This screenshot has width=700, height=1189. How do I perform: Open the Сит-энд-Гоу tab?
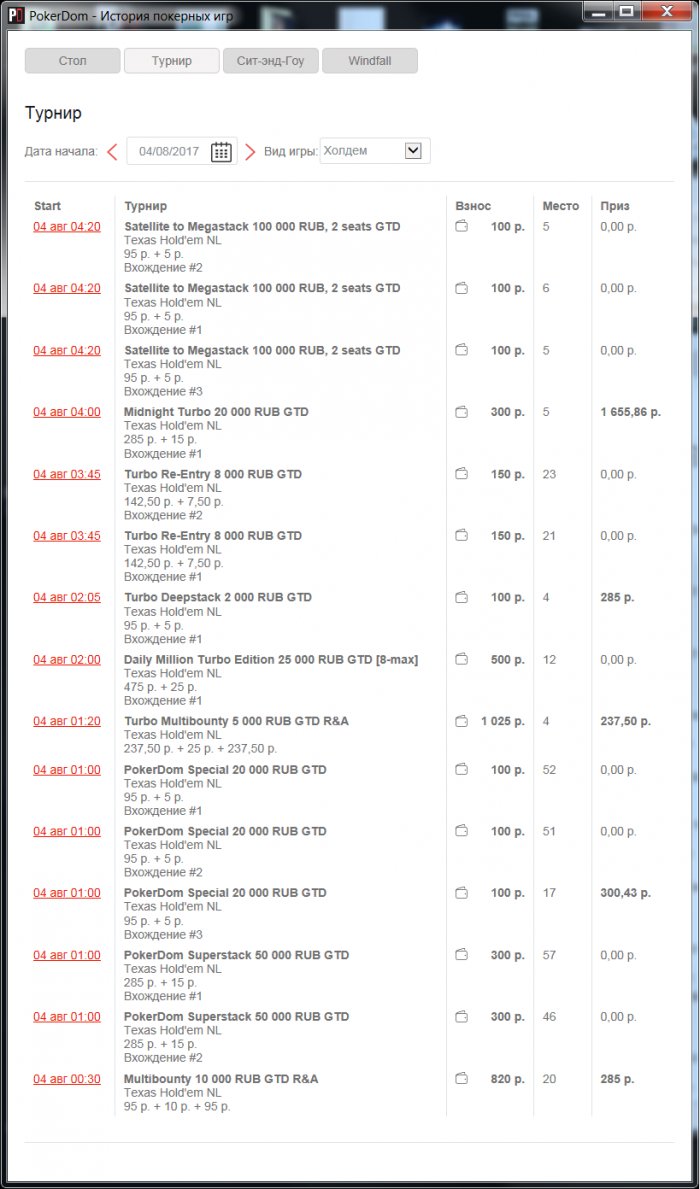270,61
